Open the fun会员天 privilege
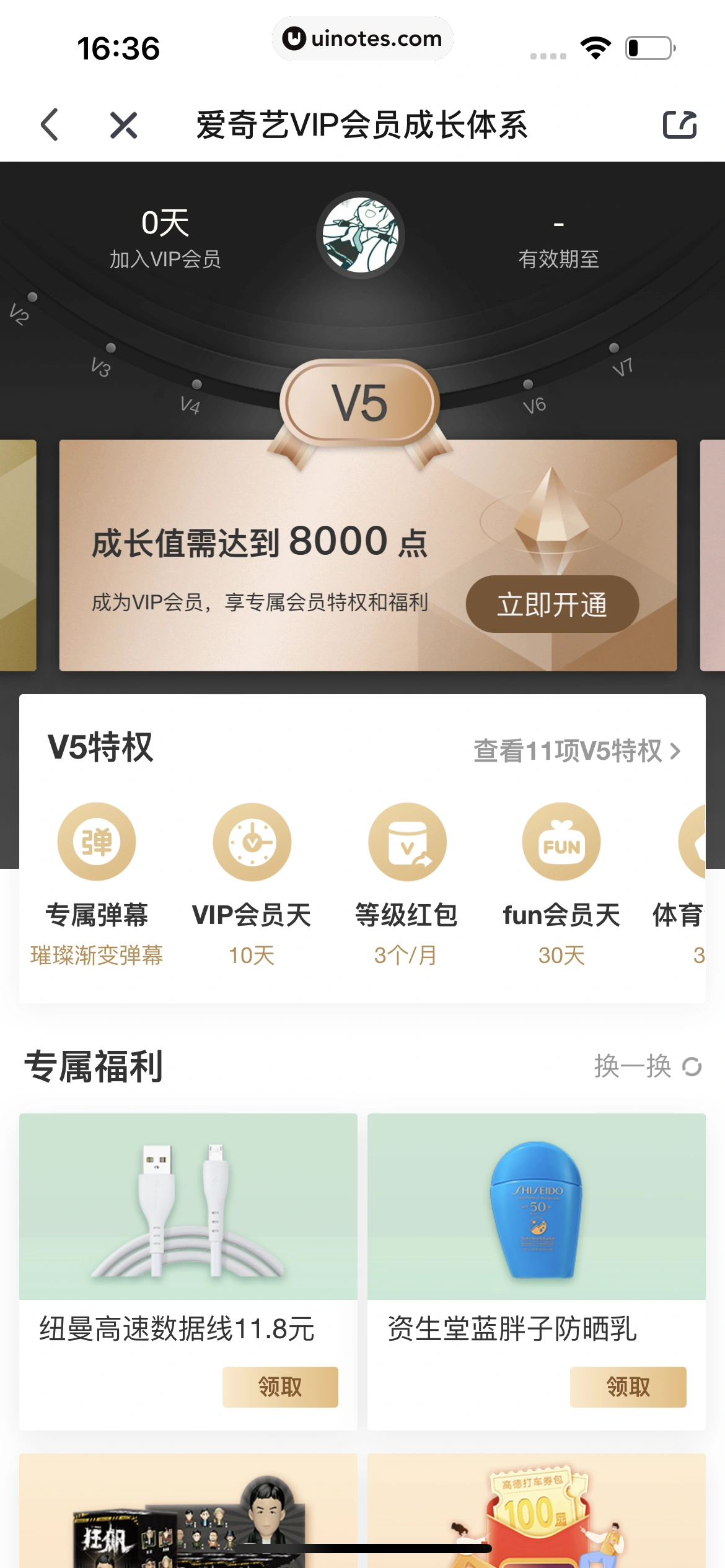This screenshot has height=1568, width=725. pyautogui.click(x=561, y=879)
